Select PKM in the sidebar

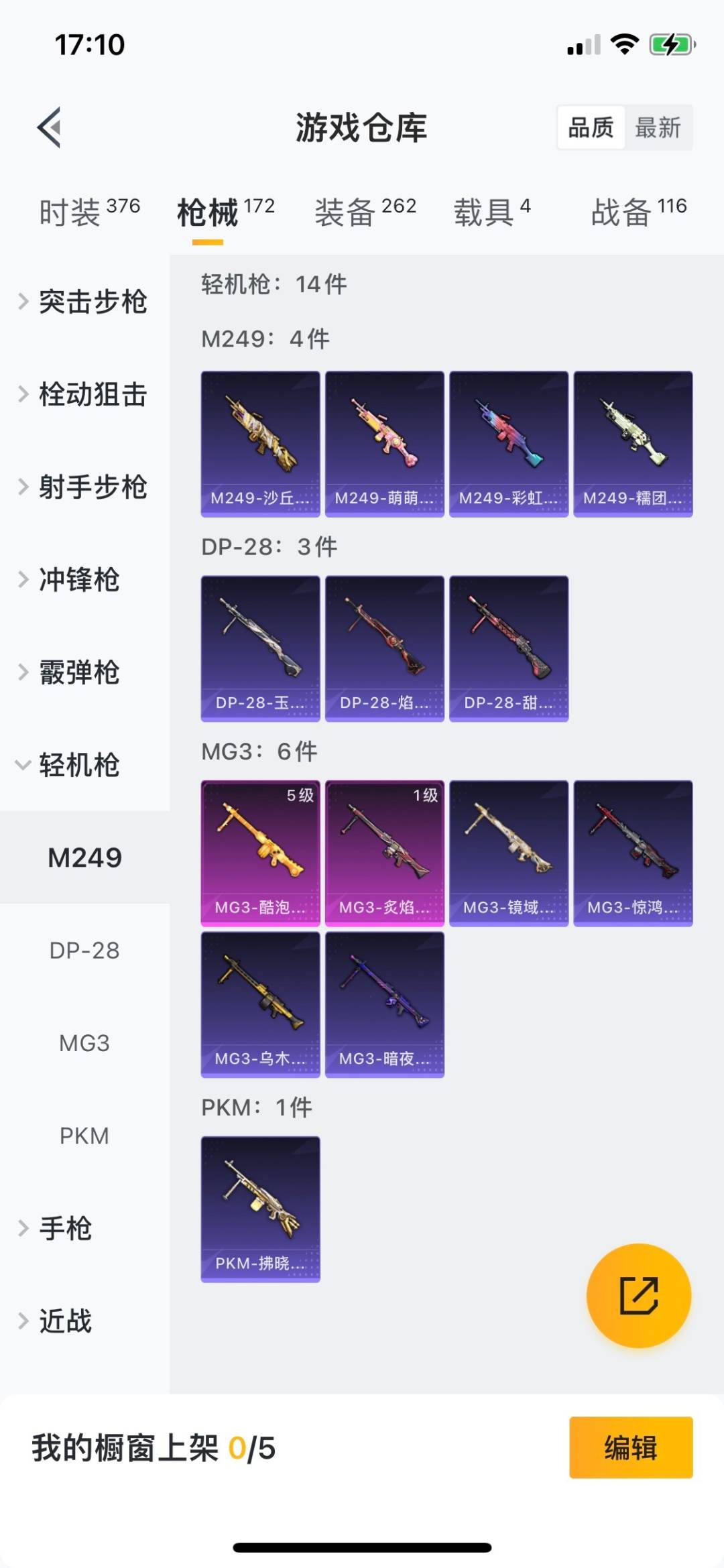coord(84,1136)
